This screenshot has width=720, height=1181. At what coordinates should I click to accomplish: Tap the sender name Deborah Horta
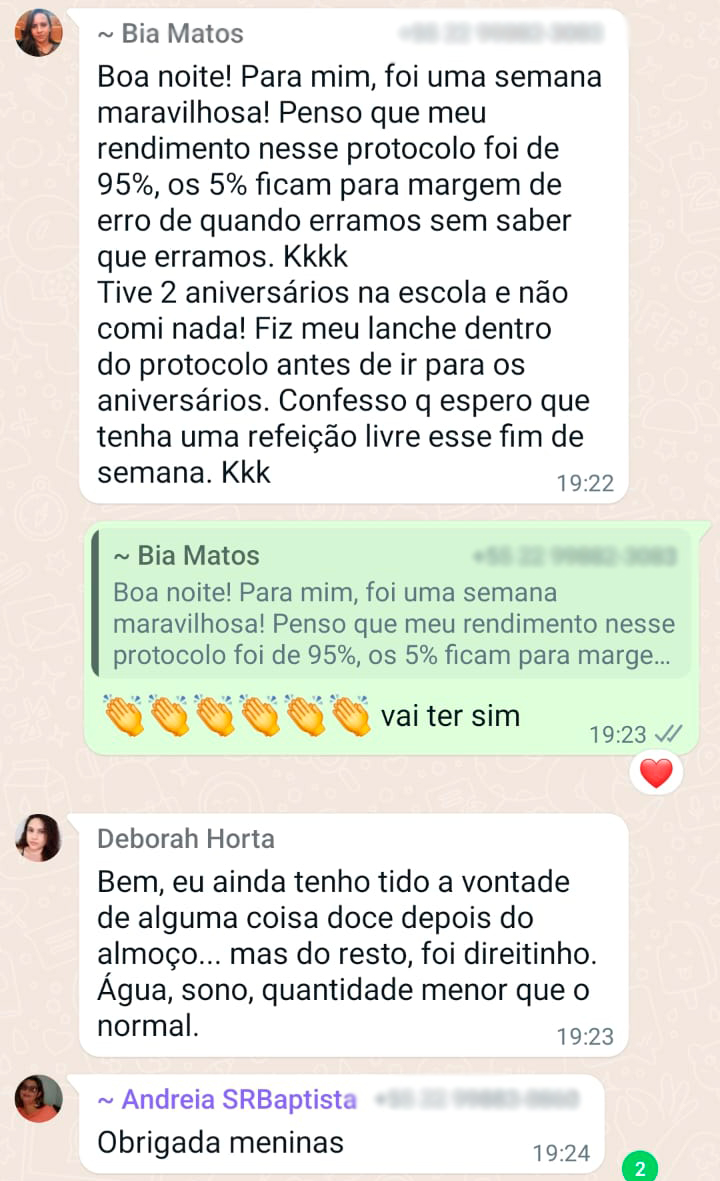pyautogui.click(x=185, y=838)
